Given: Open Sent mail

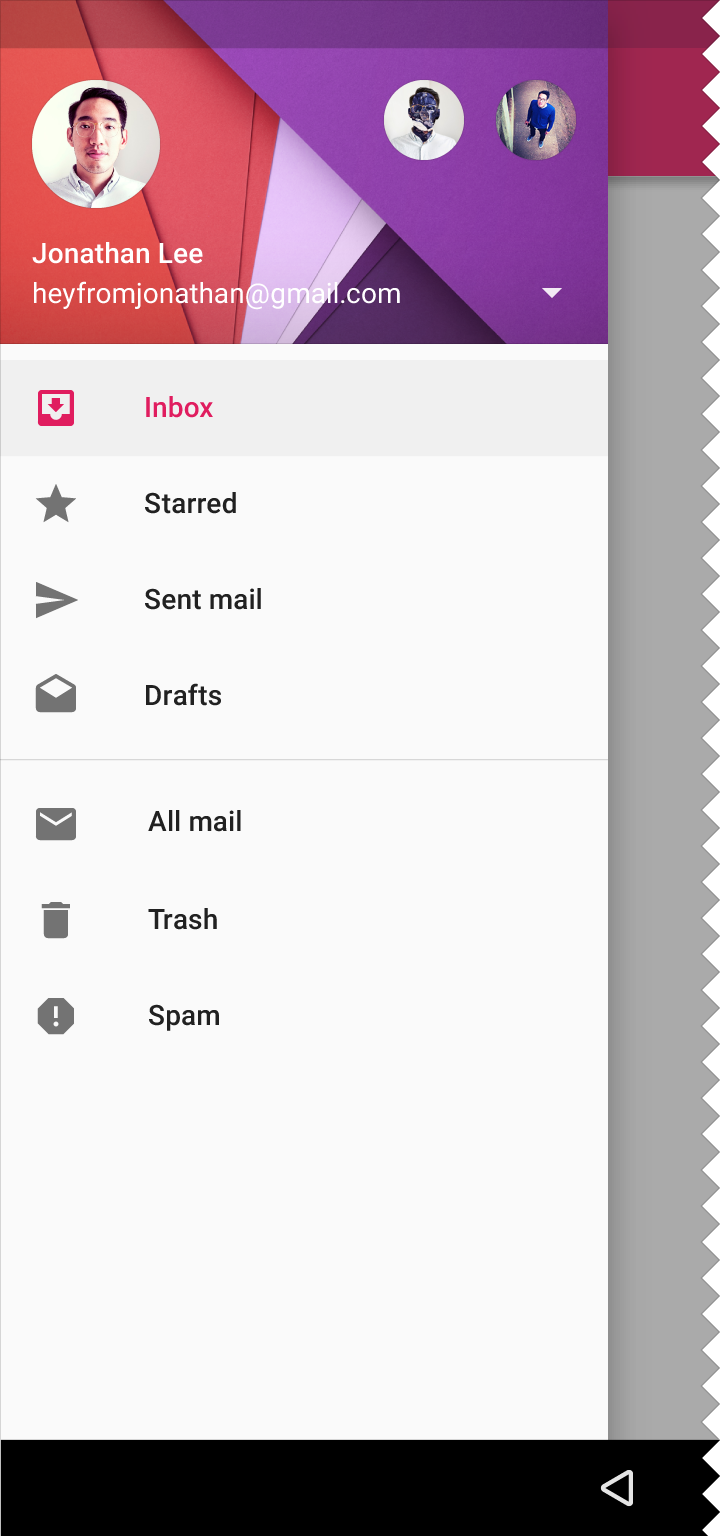Looking at the screenshot, I should coord(304,600).
